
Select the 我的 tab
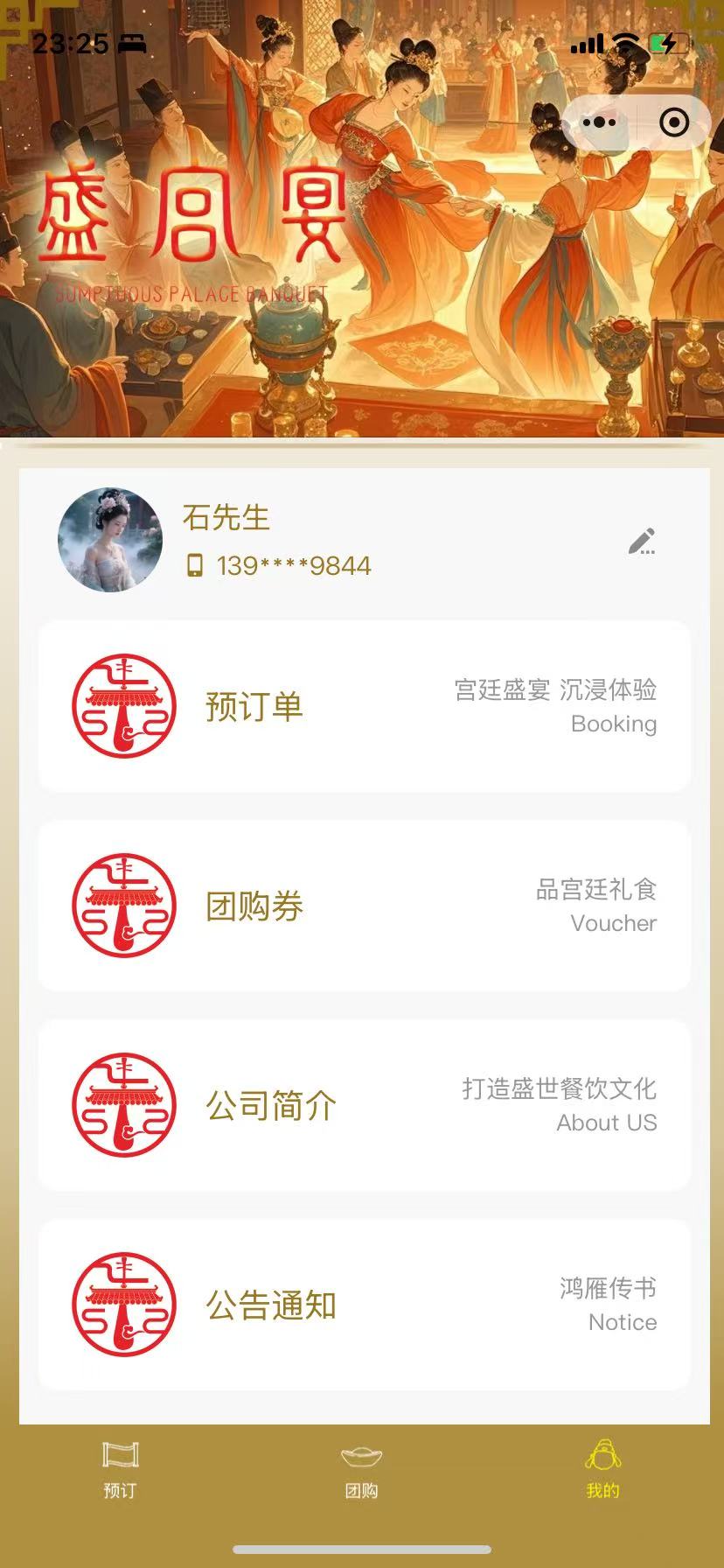[x=602, y=1470]
